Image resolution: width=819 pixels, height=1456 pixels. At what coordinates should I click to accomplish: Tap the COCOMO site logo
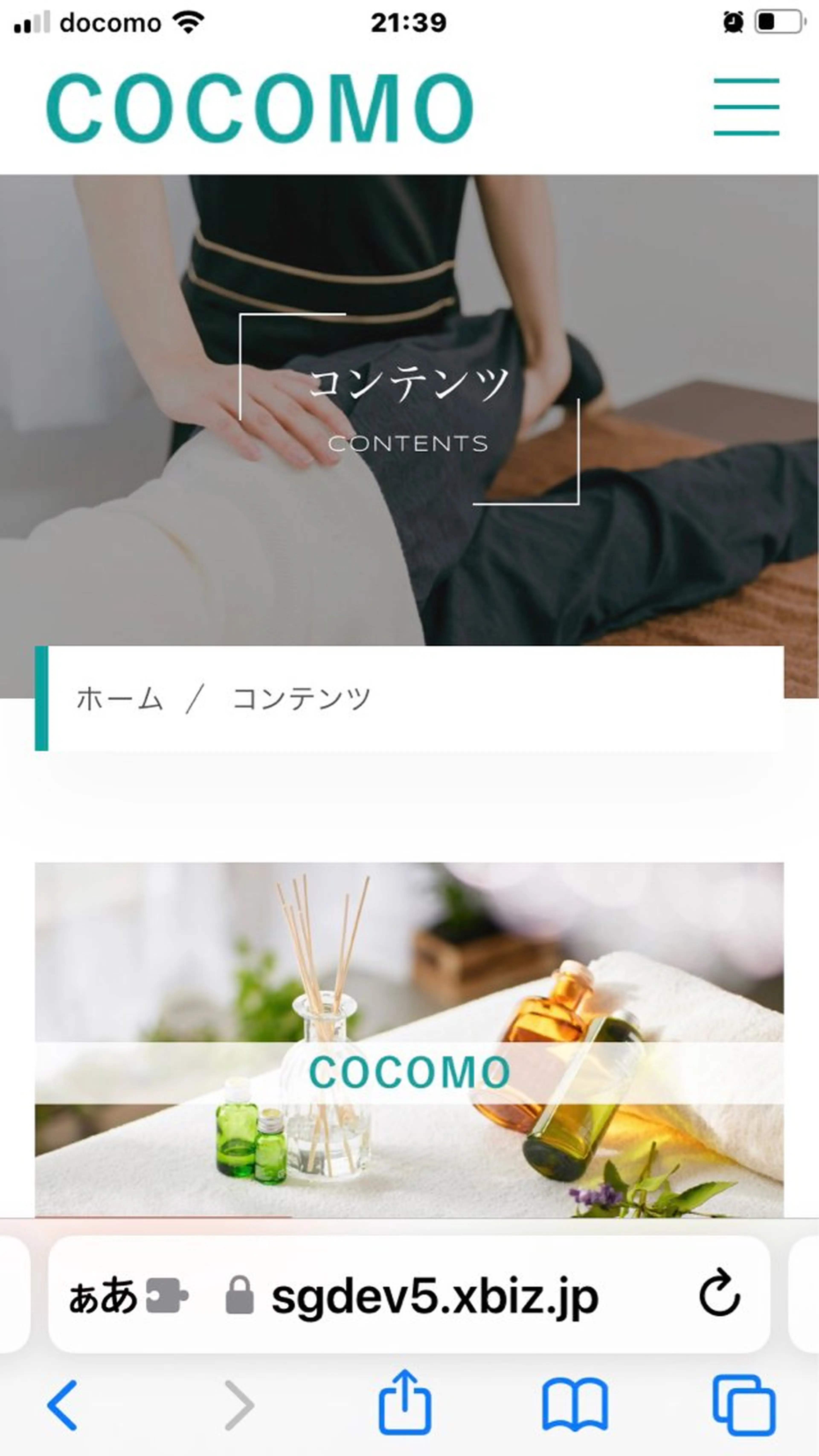[260, 107]
